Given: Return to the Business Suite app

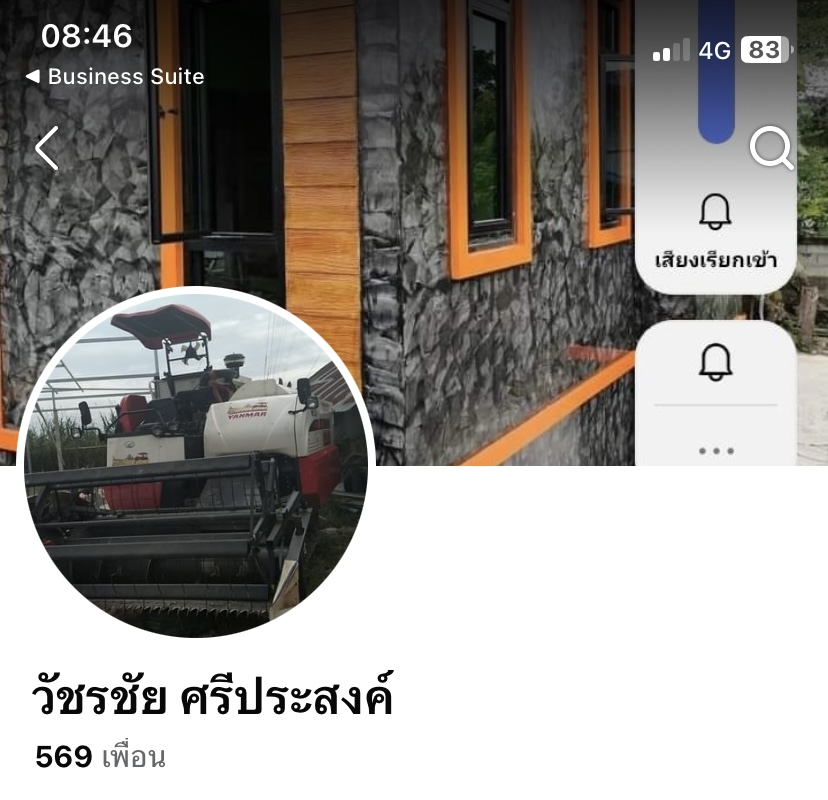Looking at the screenshot, I should click(114, 77).
